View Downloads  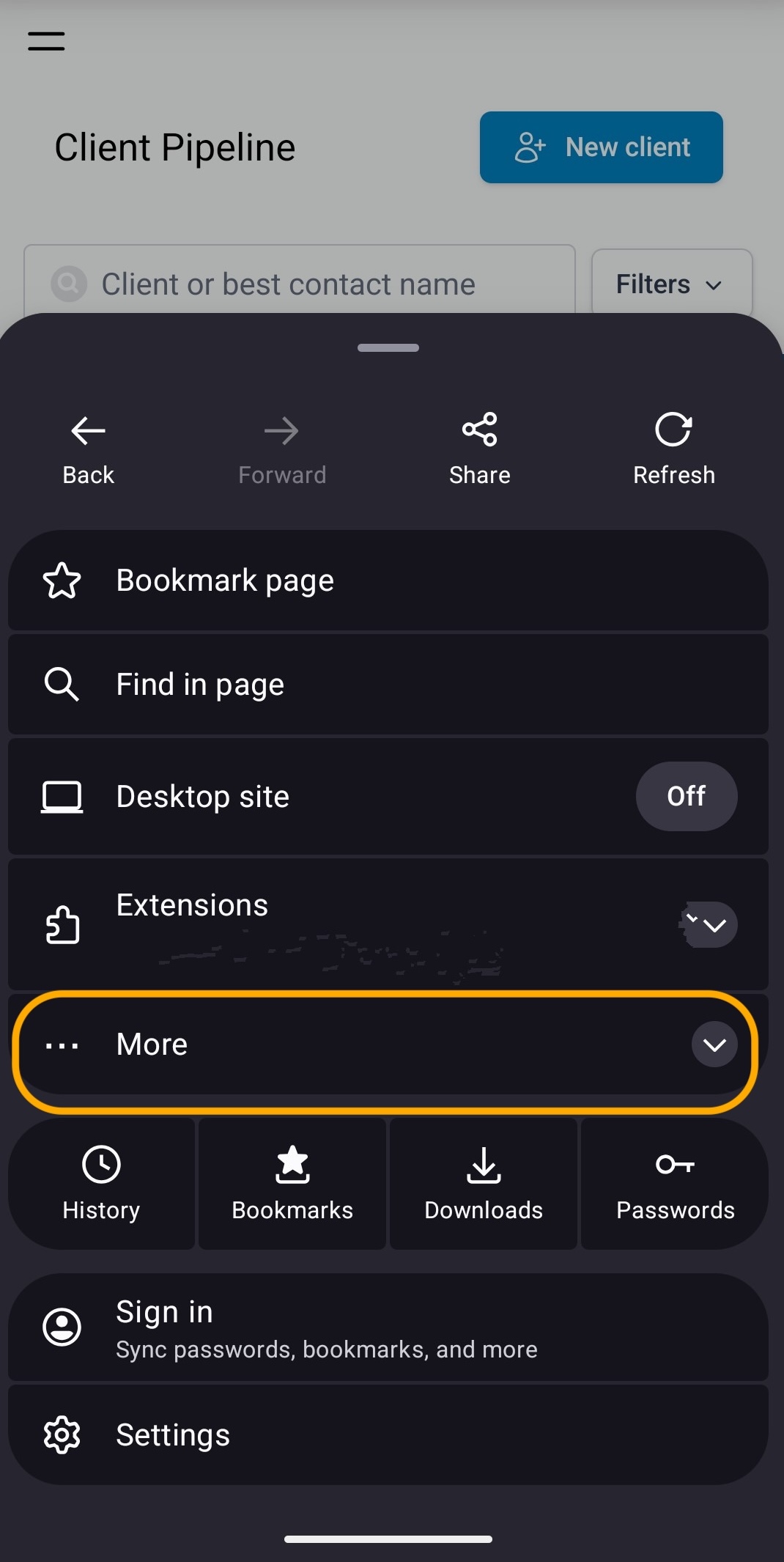point(484,1183)
